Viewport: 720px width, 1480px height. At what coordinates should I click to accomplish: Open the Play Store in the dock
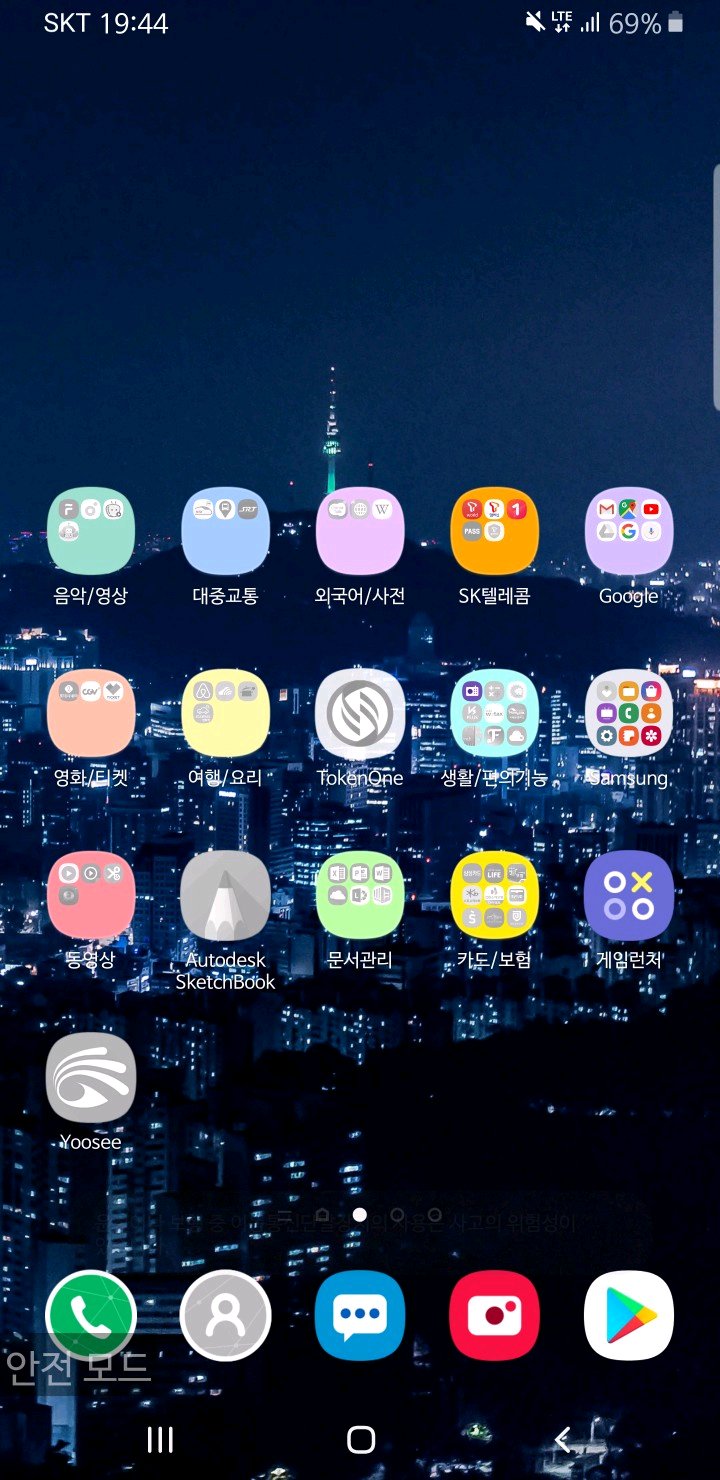pos(629,1315)
